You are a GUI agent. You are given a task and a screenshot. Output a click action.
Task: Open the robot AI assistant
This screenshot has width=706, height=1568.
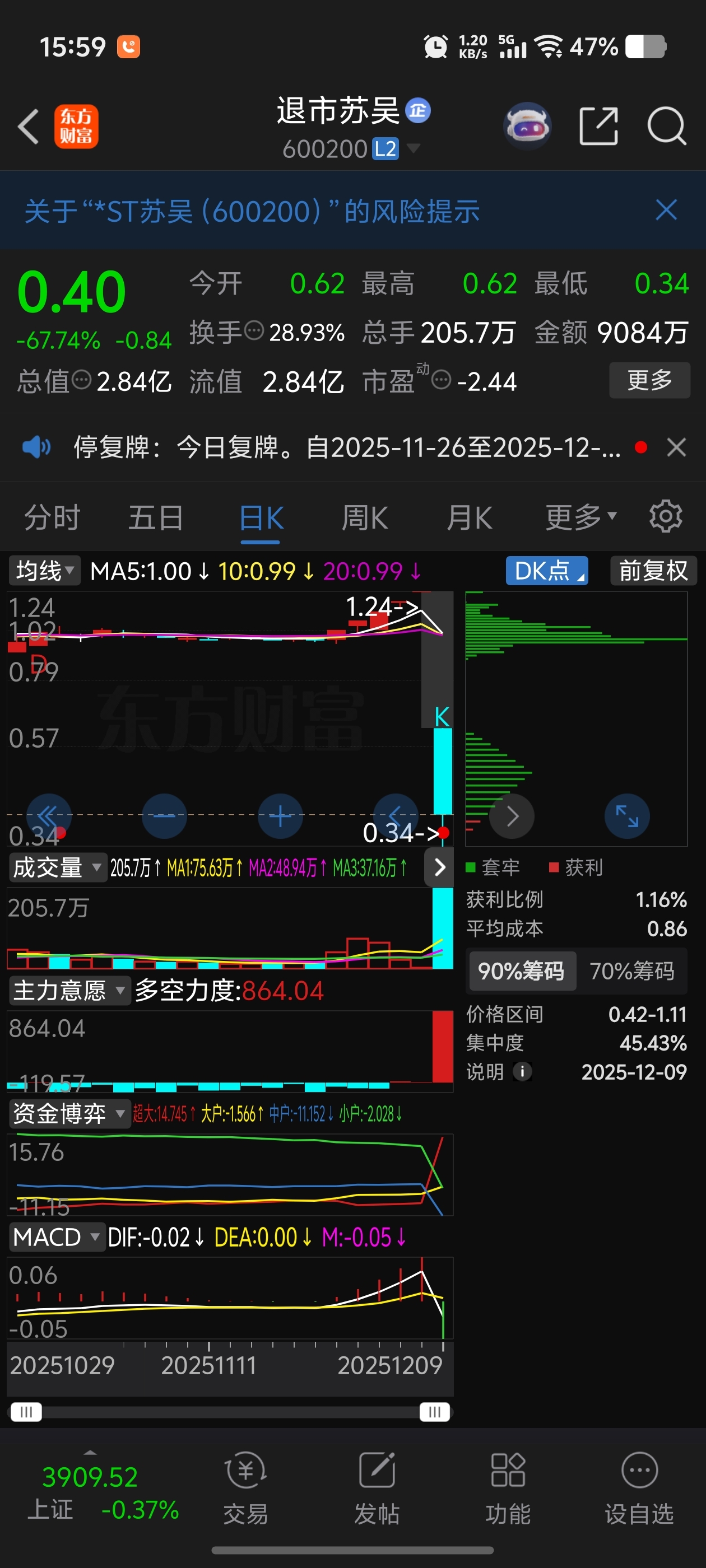coord(527,127)
